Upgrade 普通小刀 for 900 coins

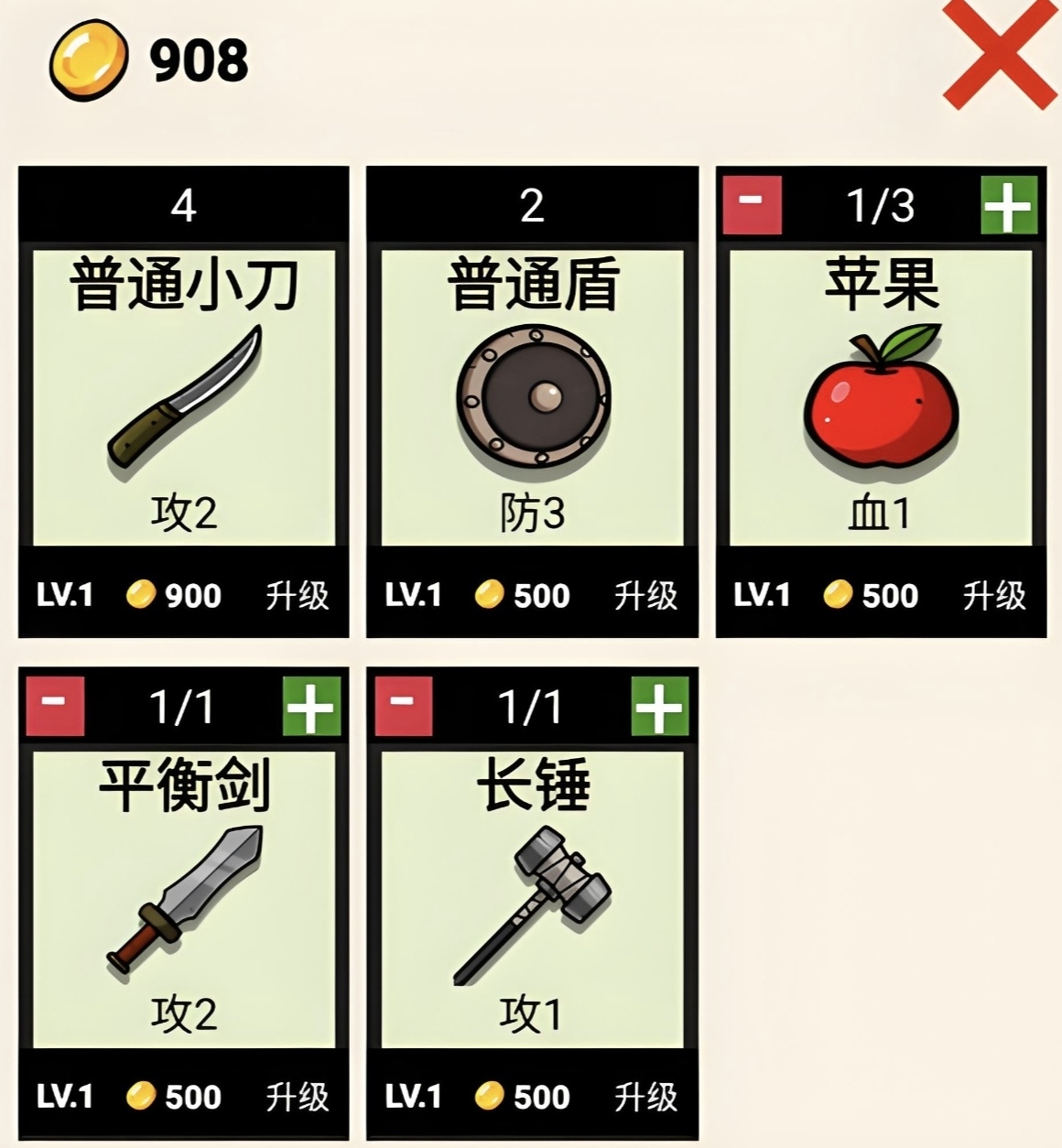tap(298, 596)
